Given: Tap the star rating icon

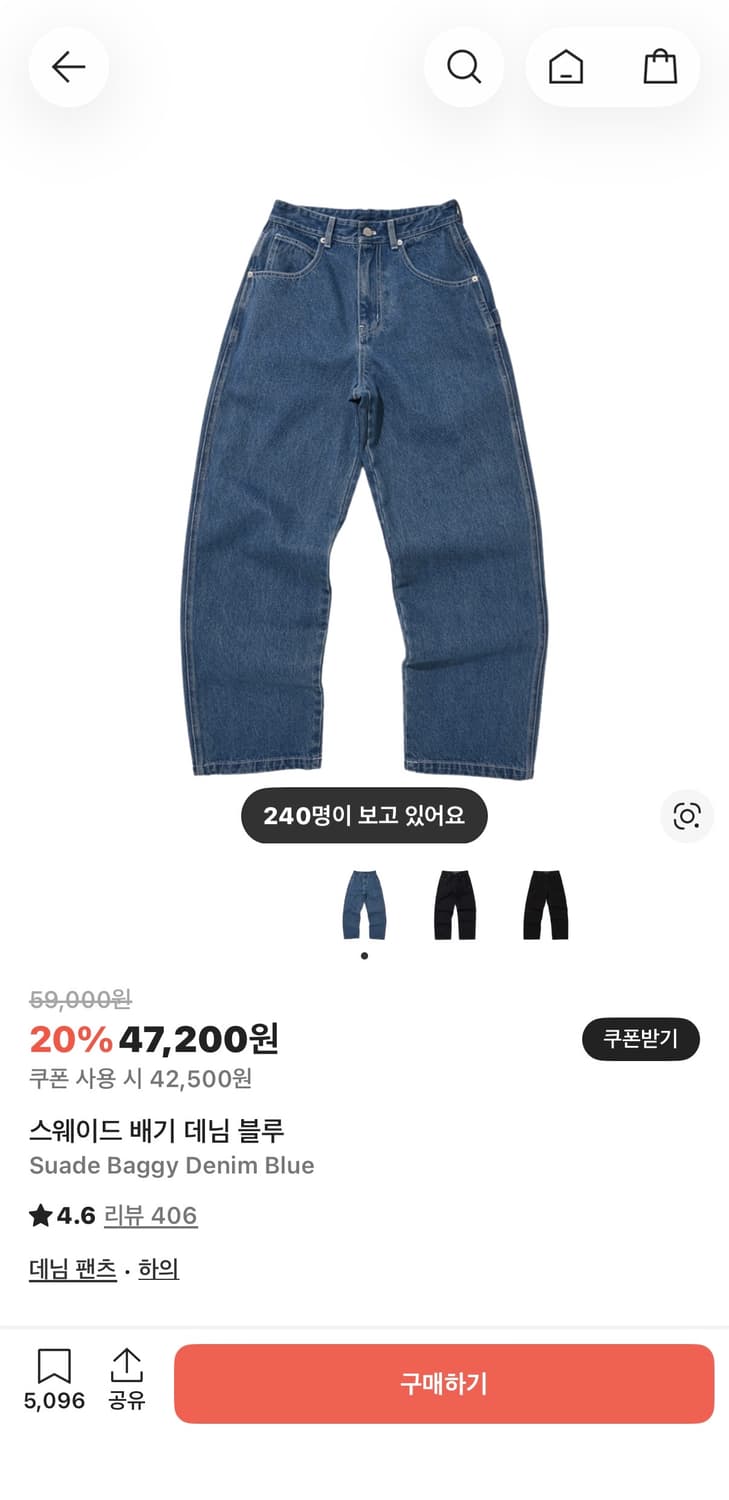Looking at the screenshot, I should coord(40,1214).
